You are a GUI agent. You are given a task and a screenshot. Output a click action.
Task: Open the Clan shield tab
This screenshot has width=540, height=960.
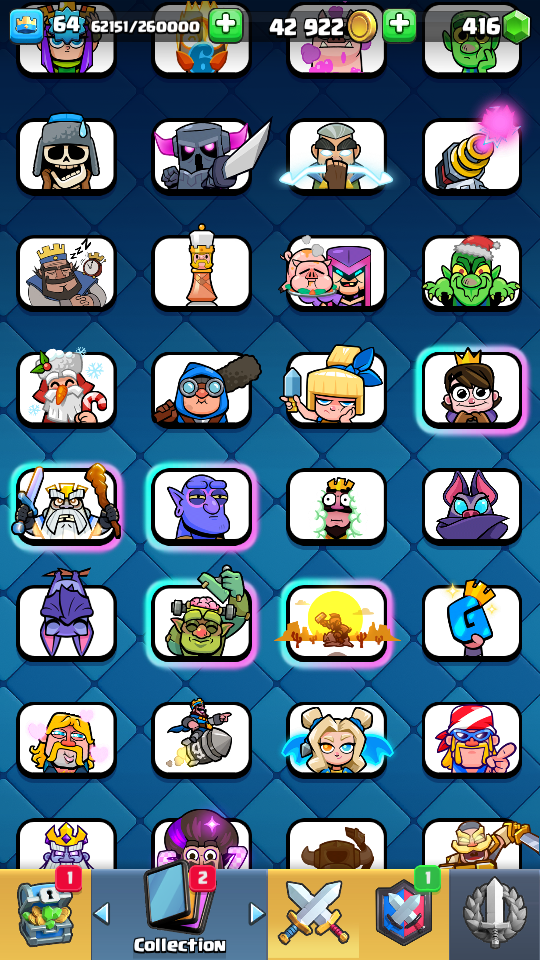pyautogui.click(x=403, y=914)
